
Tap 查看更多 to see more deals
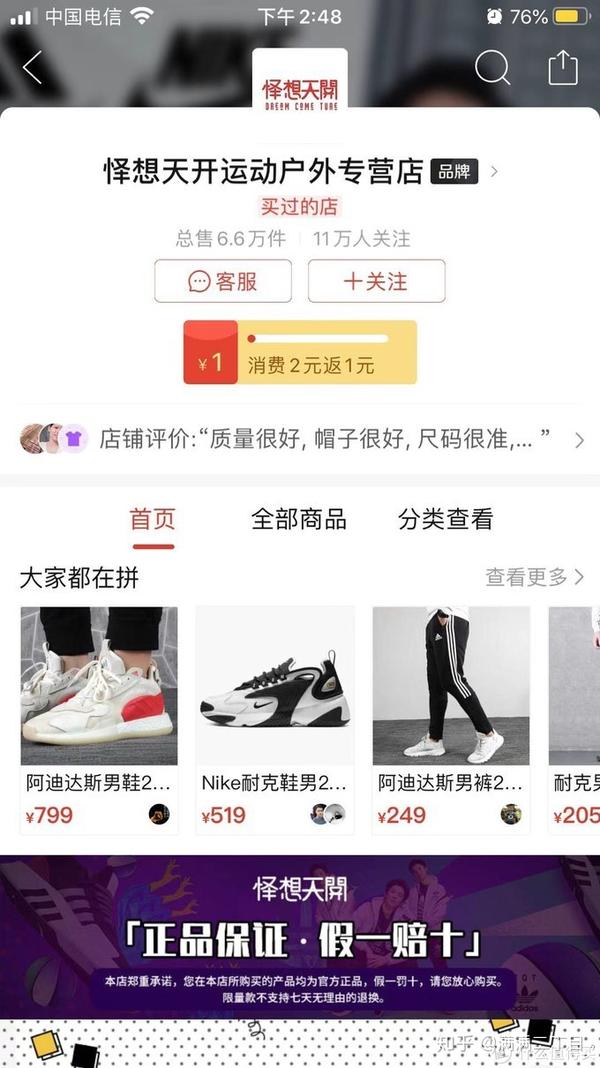coord(534,577)
